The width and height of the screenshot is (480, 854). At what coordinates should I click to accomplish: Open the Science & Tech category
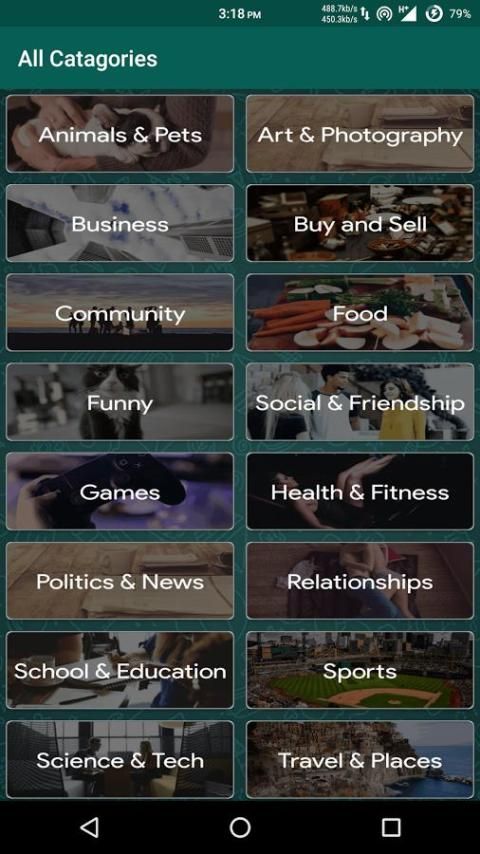120,759
